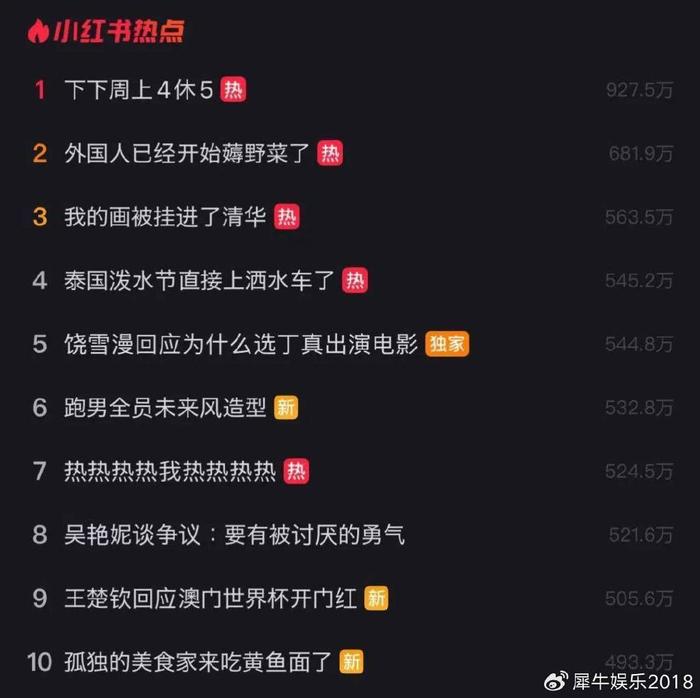Open topic 吴艳妮谈争议：要有被讨厌的勇气
This screenshot has width=700, height=698.
(234, 535)
